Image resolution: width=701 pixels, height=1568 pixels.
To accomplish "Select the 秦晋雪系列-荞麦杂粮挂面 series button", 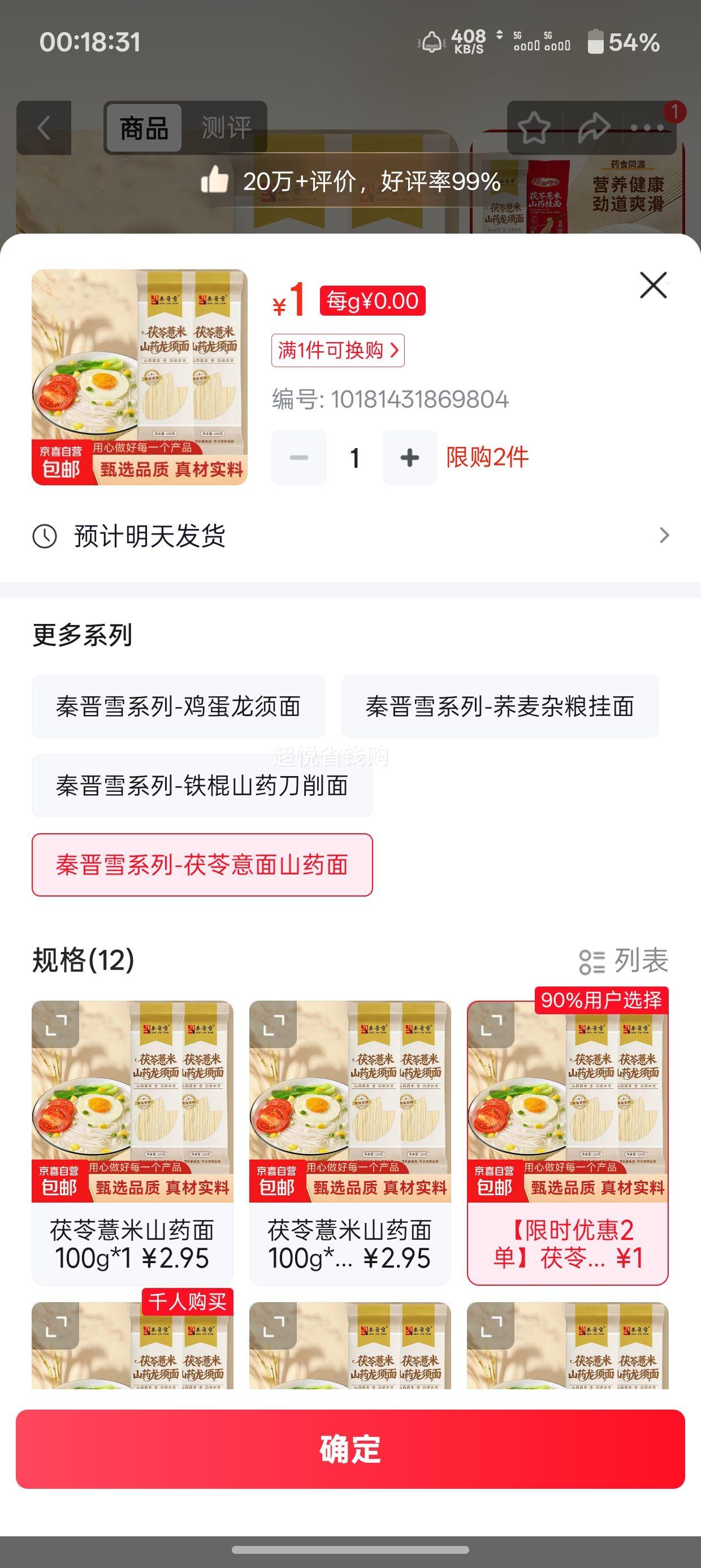I will (500, 707).
